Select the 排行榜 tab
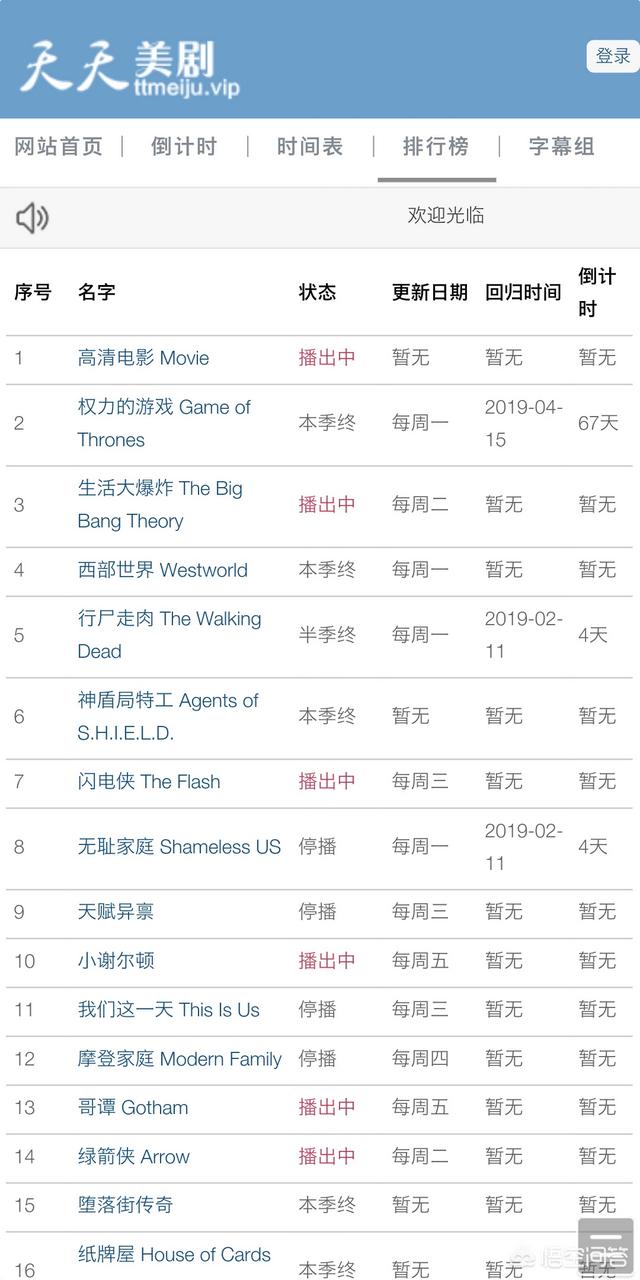Viewport: 640px width, 1280px height. (436, 146)
